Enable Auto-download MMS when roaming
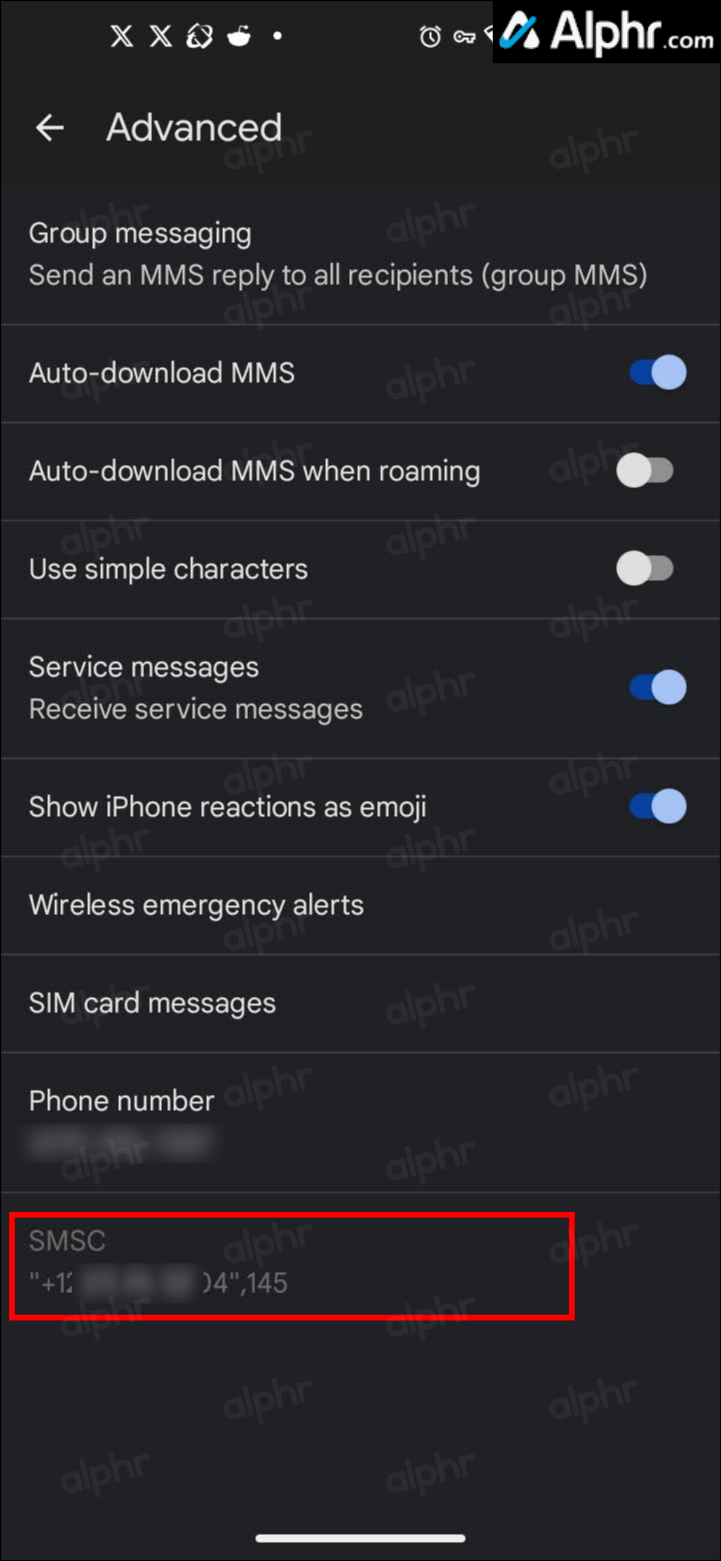This screenshot has height=1561, width=721. tap(645, 471)
